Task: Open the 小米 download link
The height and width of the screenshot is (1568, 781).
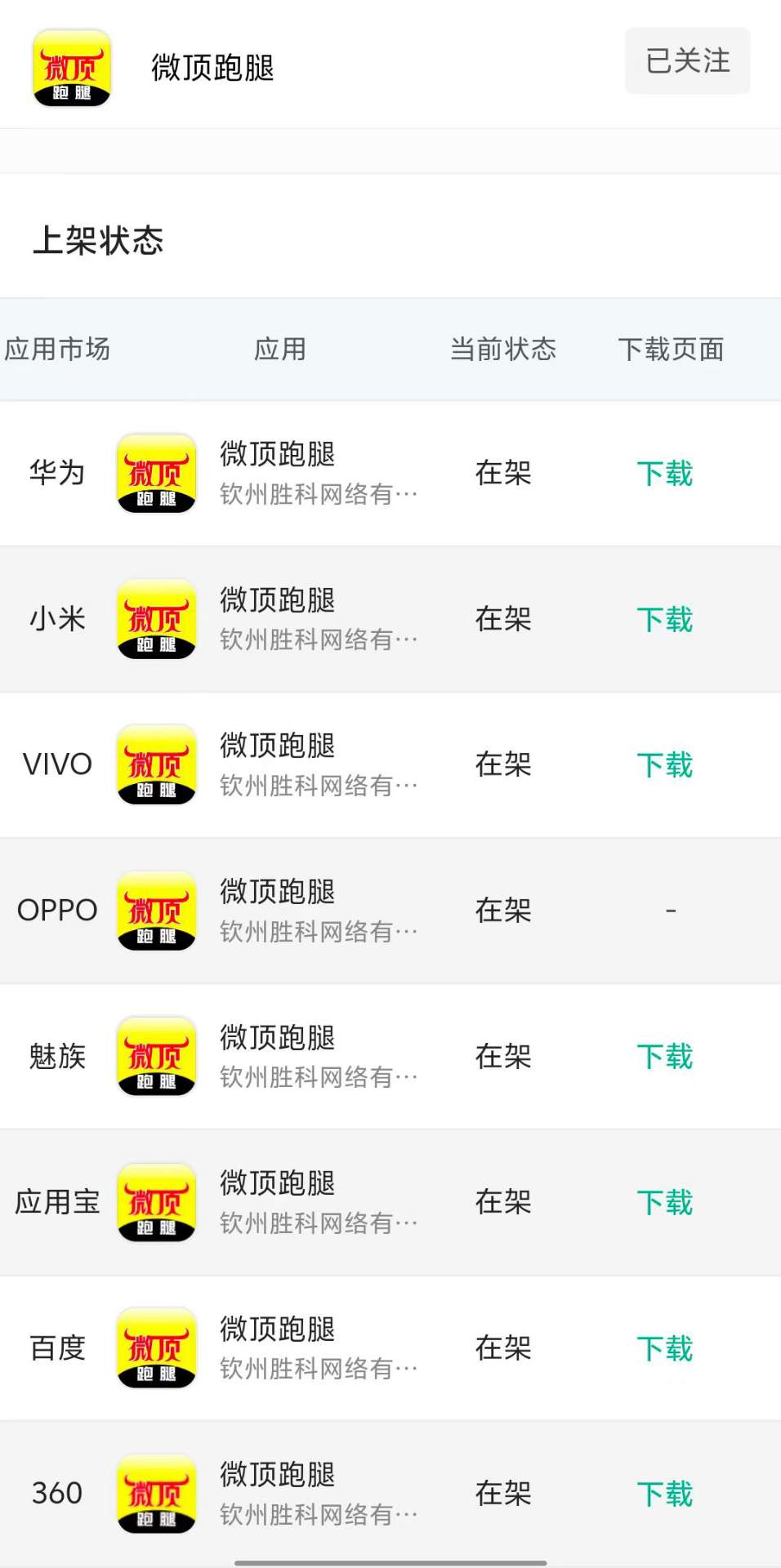Action: coord(665,620)
